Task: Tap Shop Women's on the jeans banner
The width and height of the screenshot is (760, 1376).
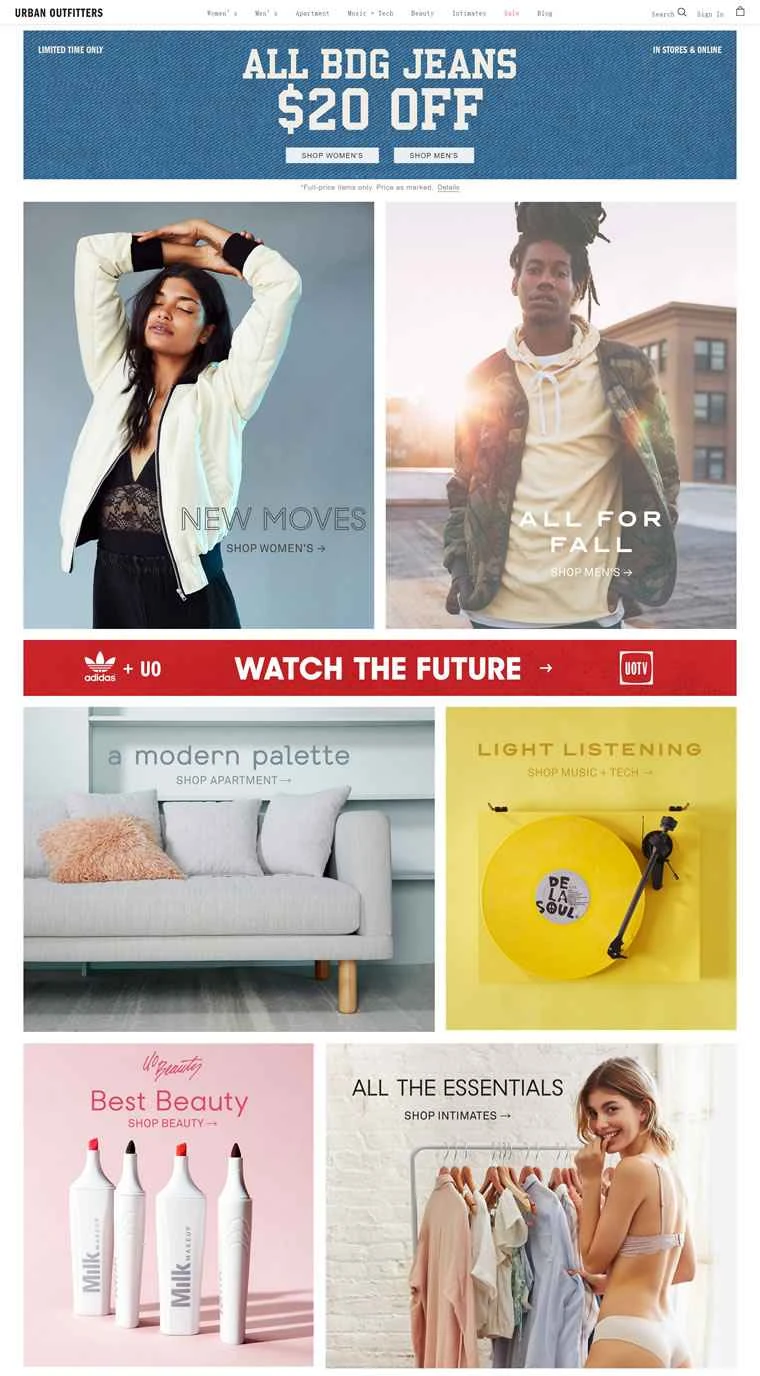Action: click(332, 155)
